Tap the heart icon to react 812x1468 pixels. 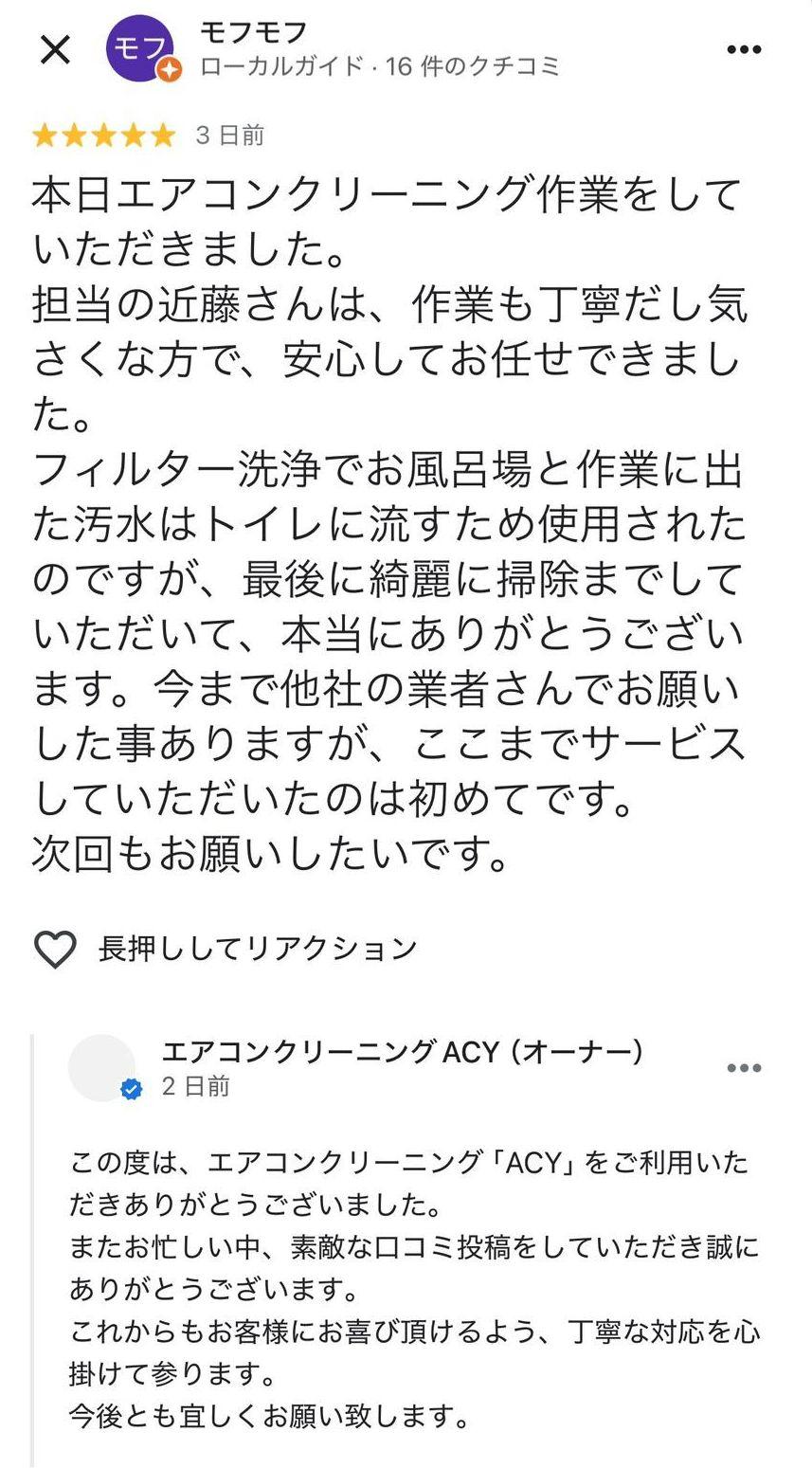[55, 949]
